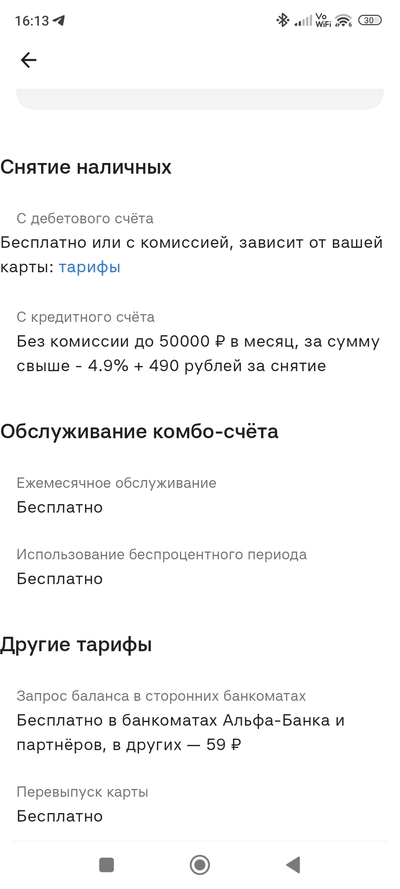The width and height of the screenshot is (400, 889).
Task: Tap the system home button
Action: (199, 865)
